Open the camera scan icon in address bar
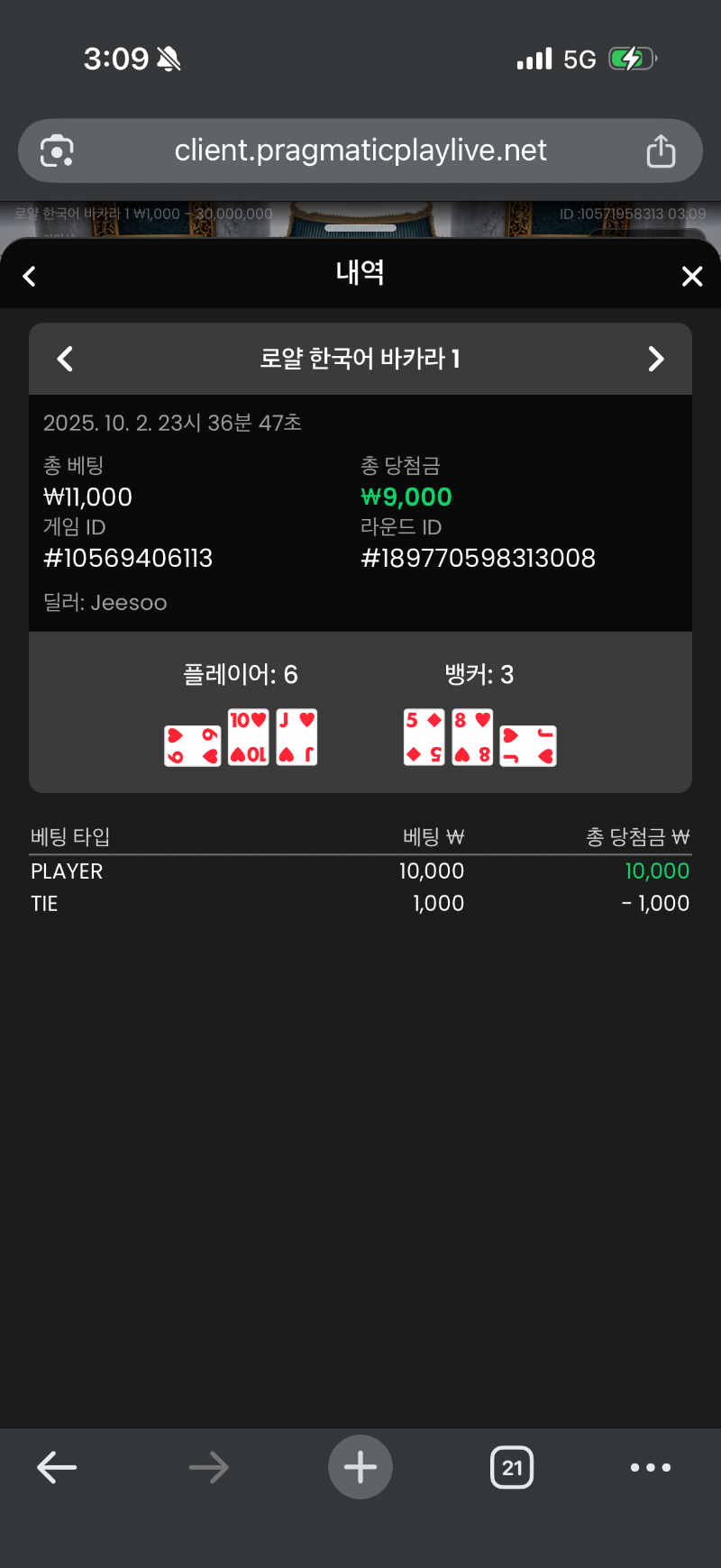Screen dimensions: 721x1568 tap(57, 151)
